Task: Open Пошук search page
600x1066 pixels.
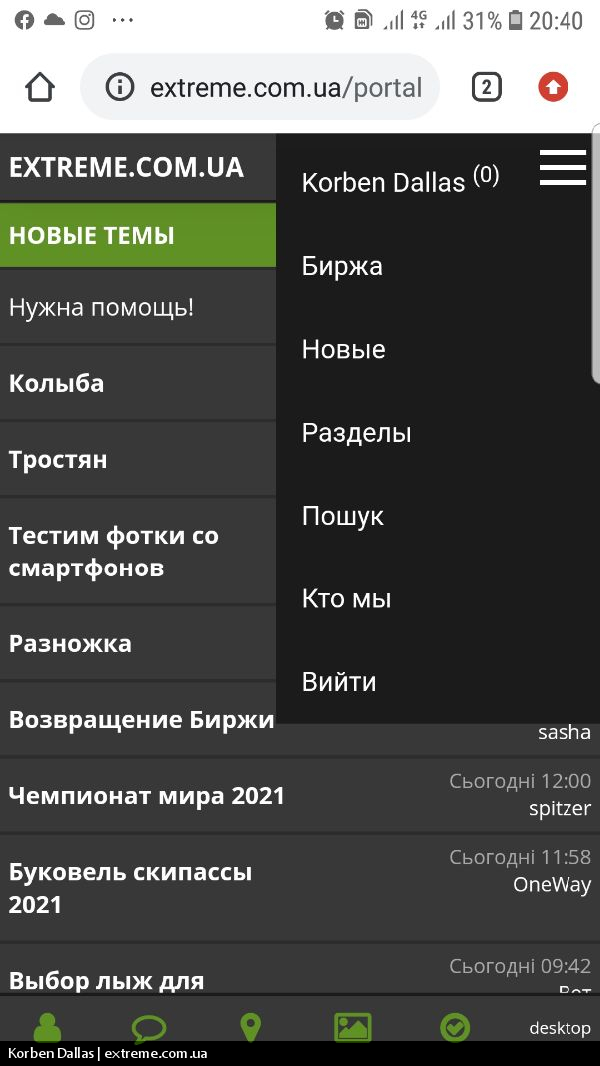Action: [x=342, y=517]
